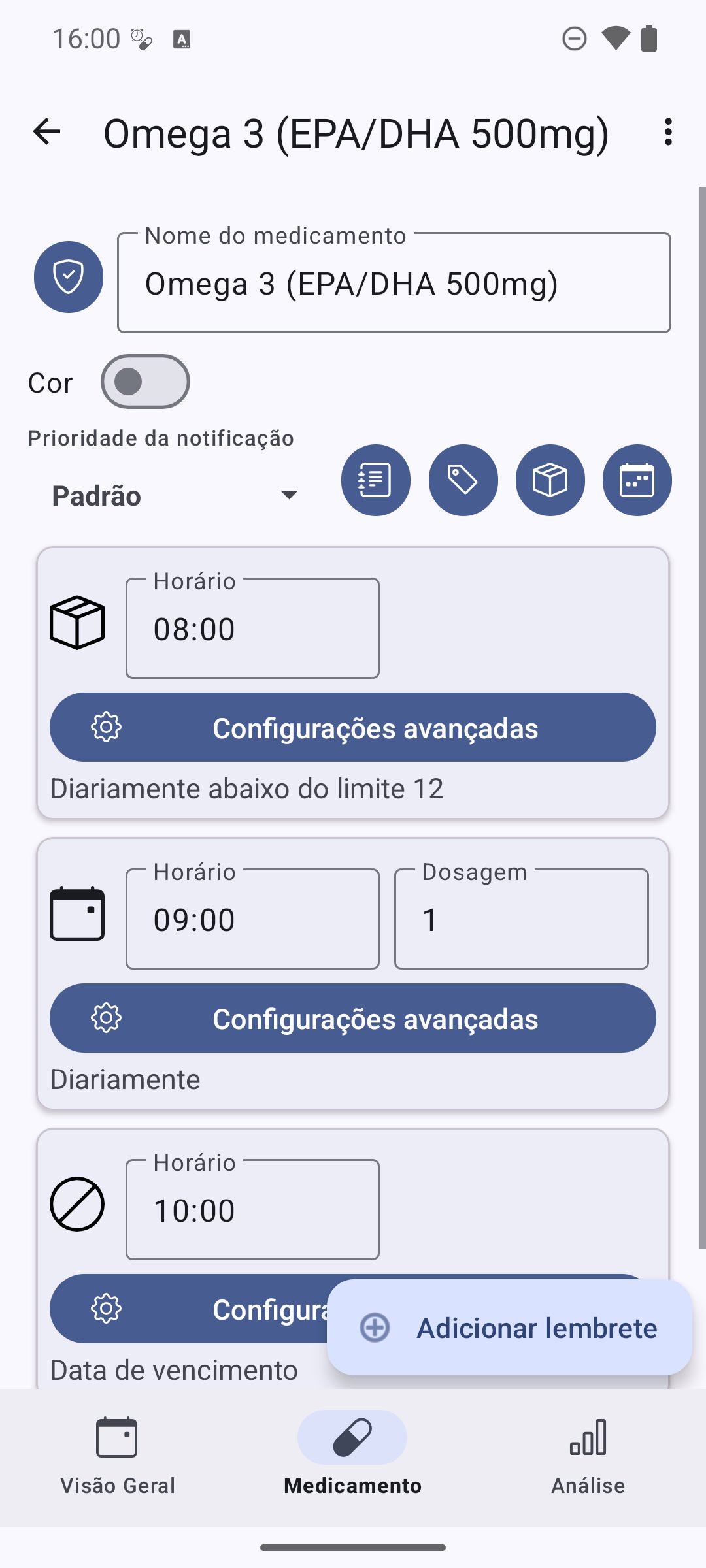
Task: Open the tag icon button
Action: click(463, 480)
